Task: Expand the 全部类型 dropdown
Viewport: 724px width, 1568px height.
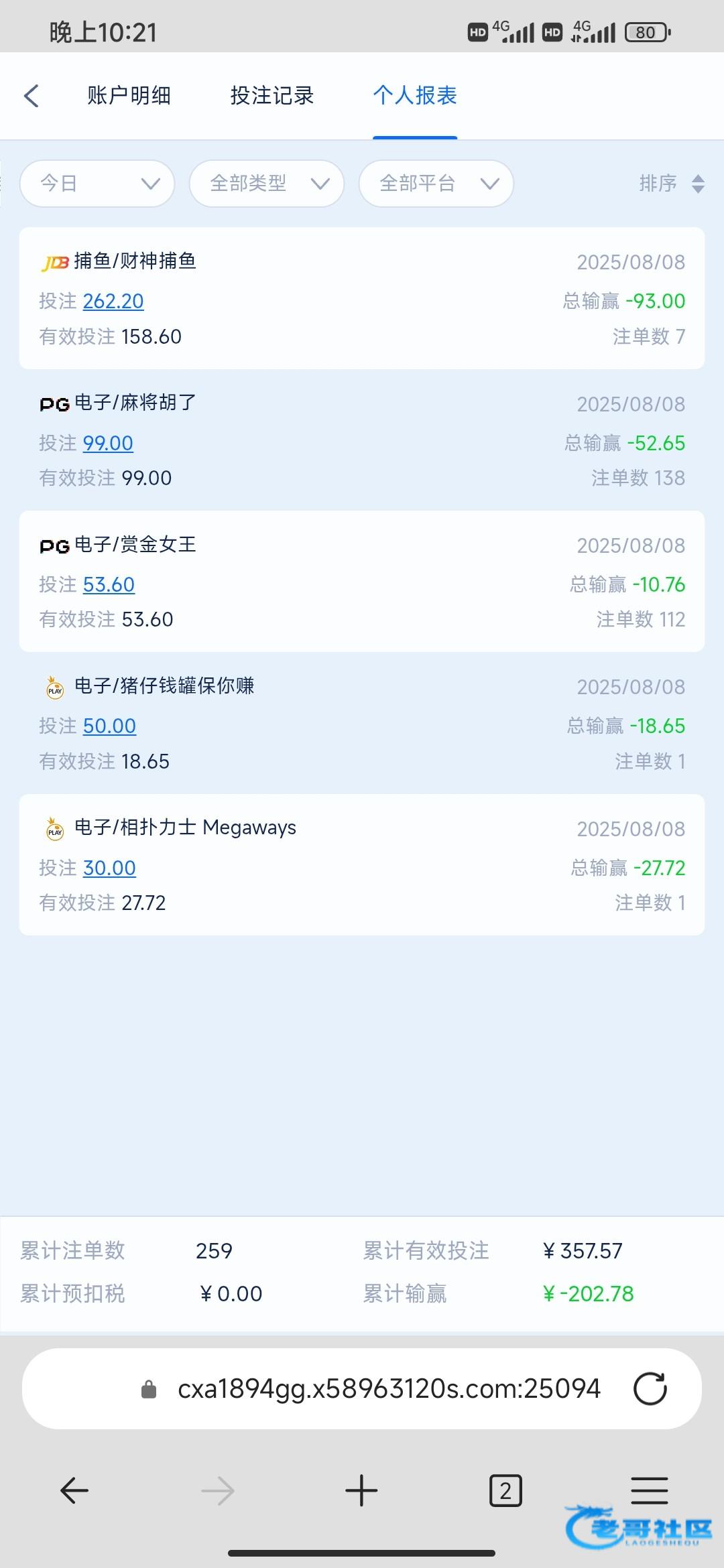Action: (267, 183)
